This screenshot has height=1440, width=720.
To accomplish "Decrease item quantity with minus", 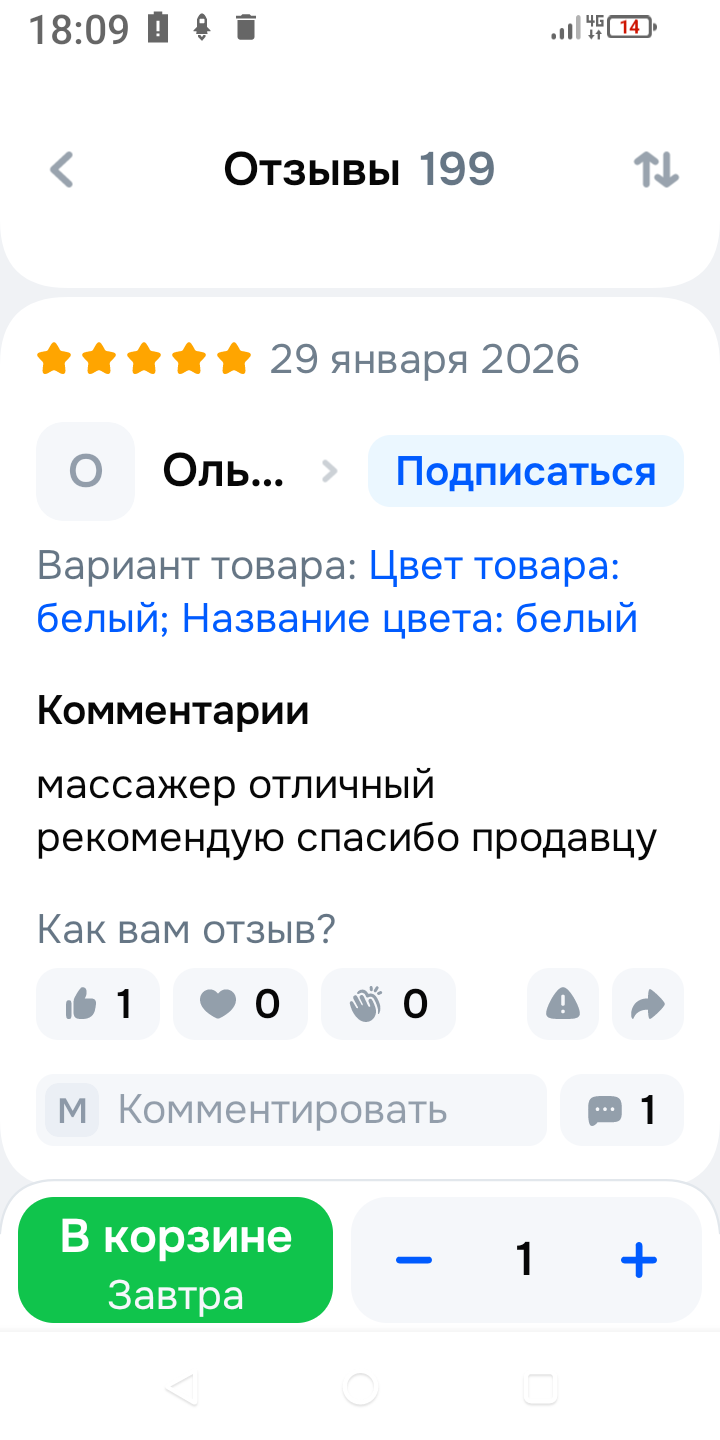I will point(414,1260).
